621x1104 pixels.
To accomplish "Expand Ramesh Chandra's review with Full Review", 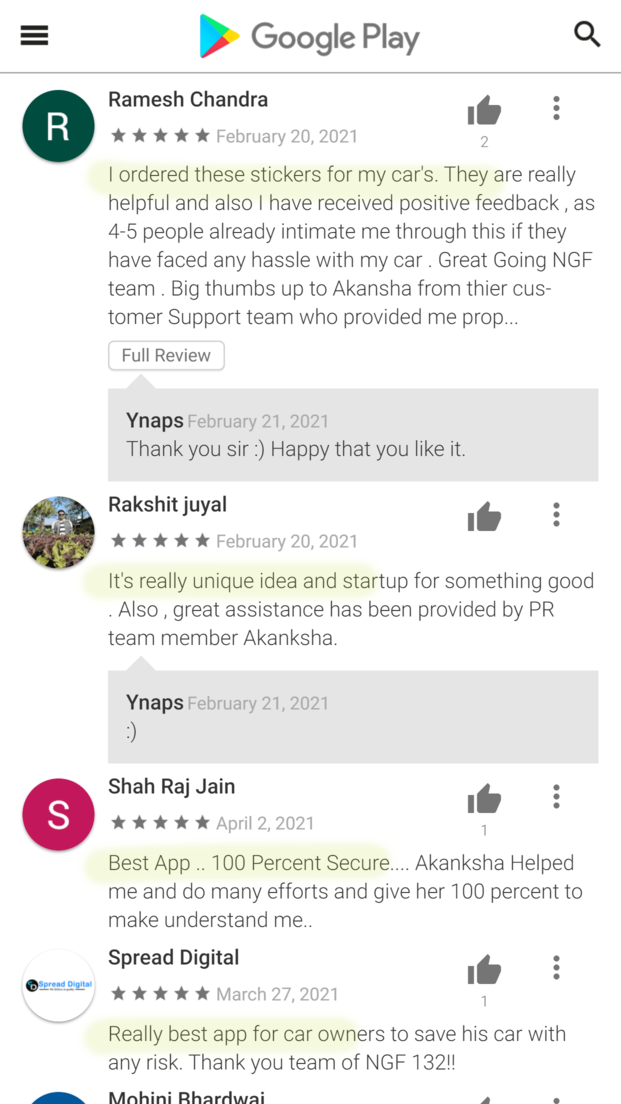I will click(x=166, y=356).
